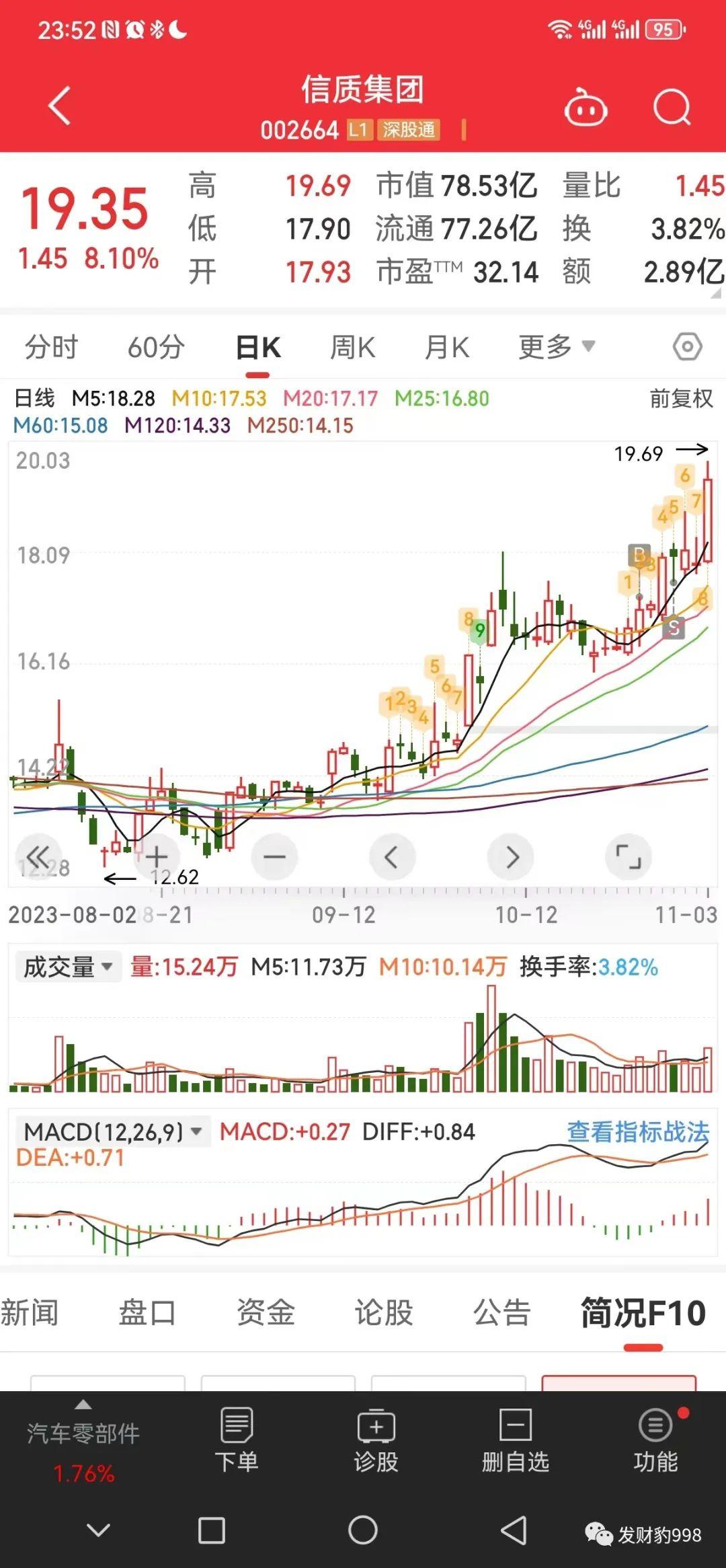726x1568 pixels.
Task: Open chart settings hexagon icon
Action: pos(687,347)
